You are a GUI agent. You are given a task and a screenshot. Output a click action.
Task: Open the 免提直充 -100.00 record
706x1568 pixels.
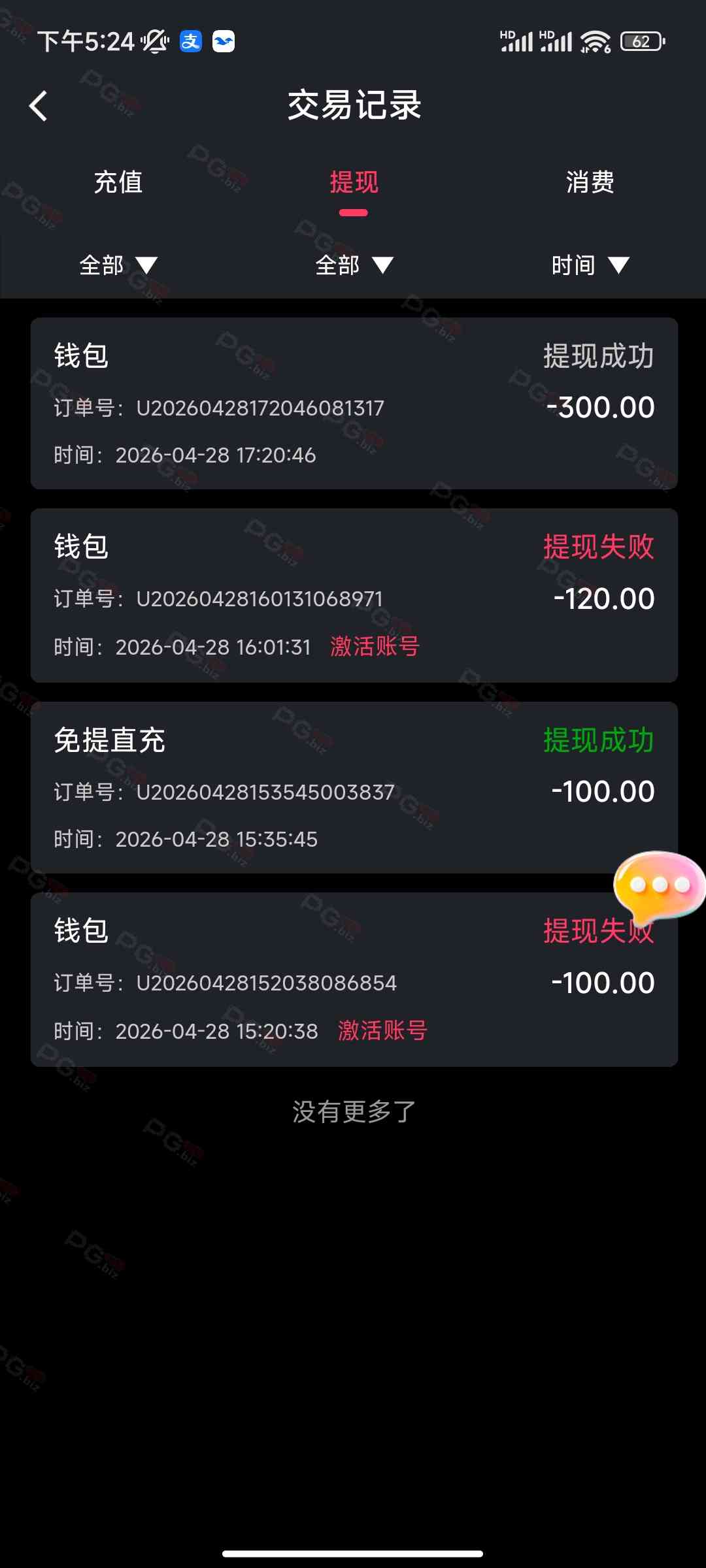coord(354,787)
